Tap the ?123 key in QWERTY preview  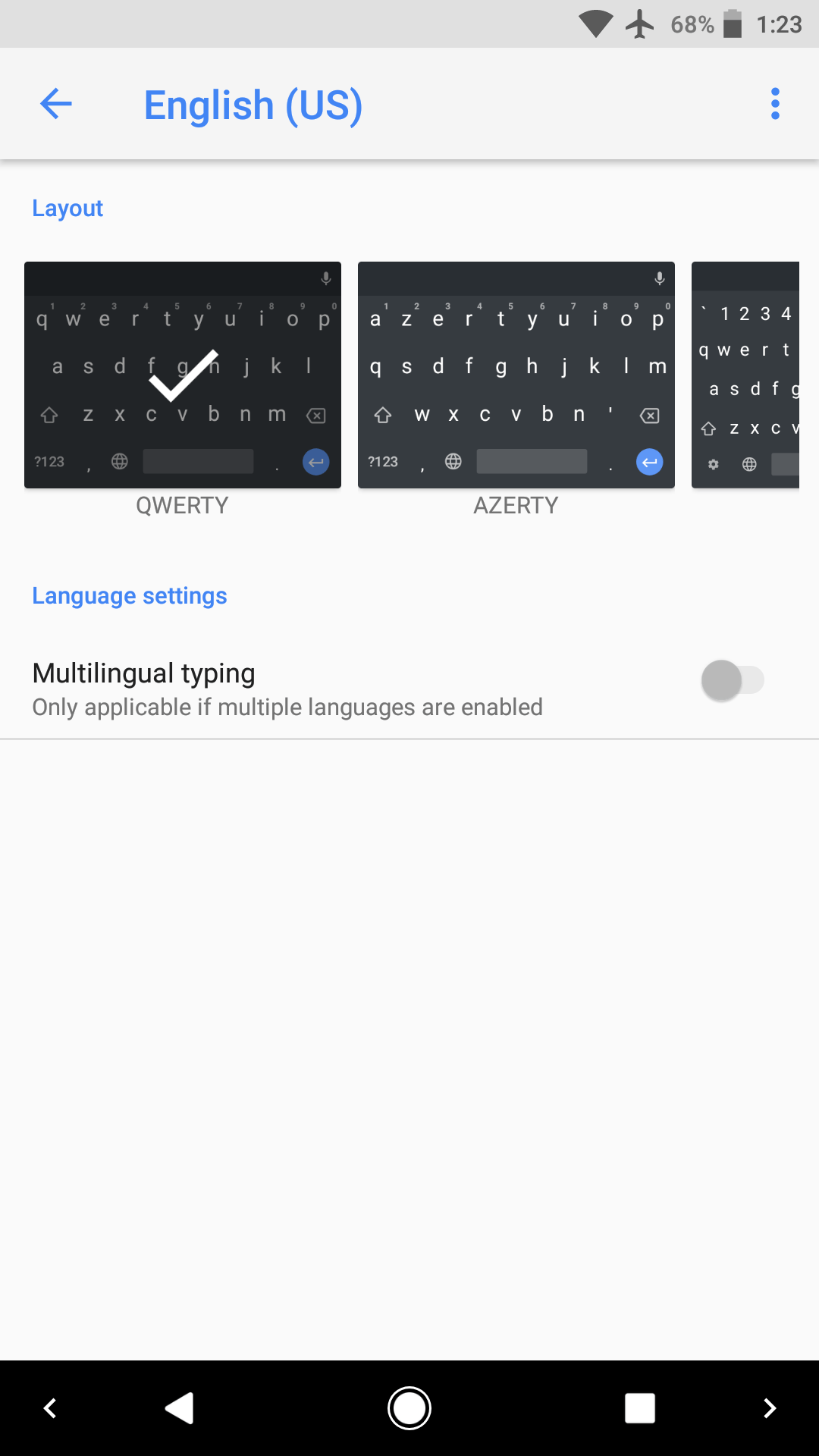click(49, 461)
